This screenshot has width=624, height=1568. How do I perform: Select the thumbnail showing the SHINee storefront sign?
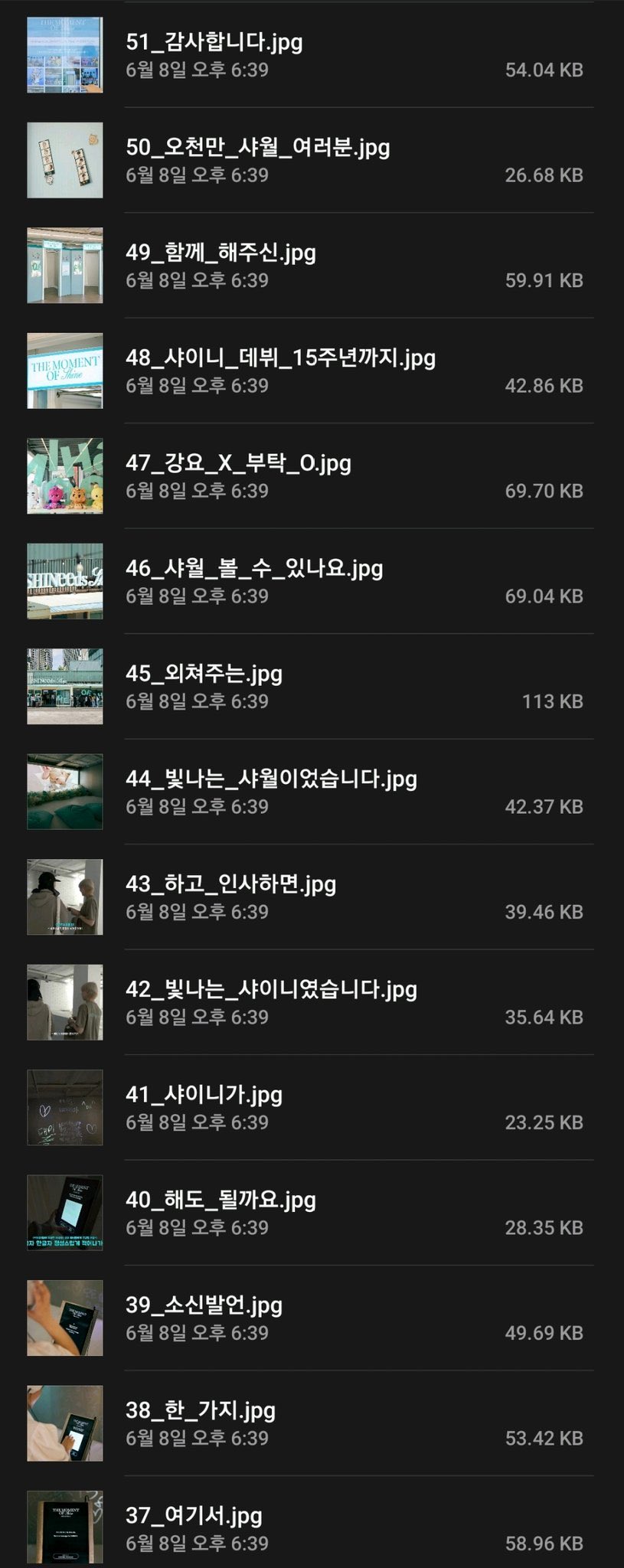[65, 582]
